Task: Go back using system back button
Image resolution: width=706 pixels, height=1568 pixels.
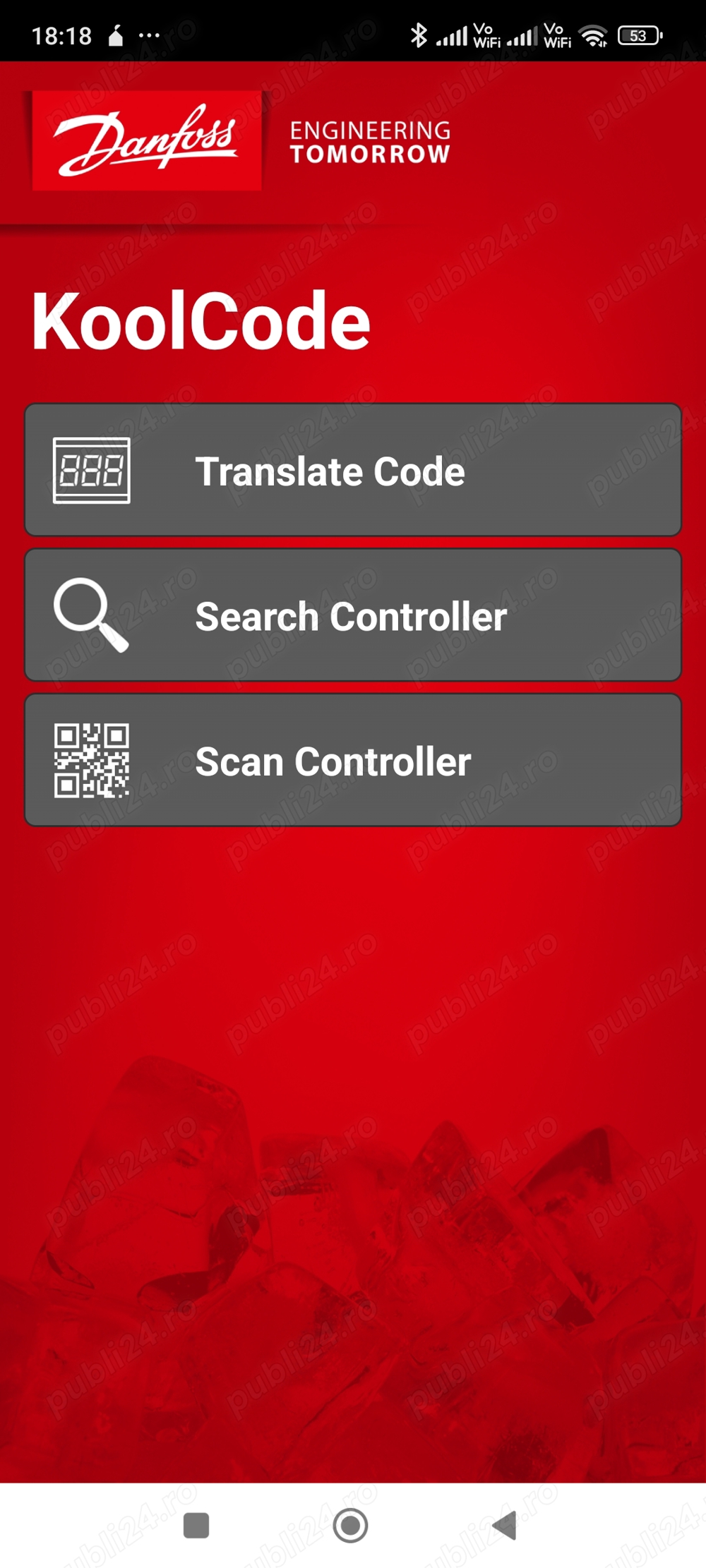Action: pos(505,1525)
